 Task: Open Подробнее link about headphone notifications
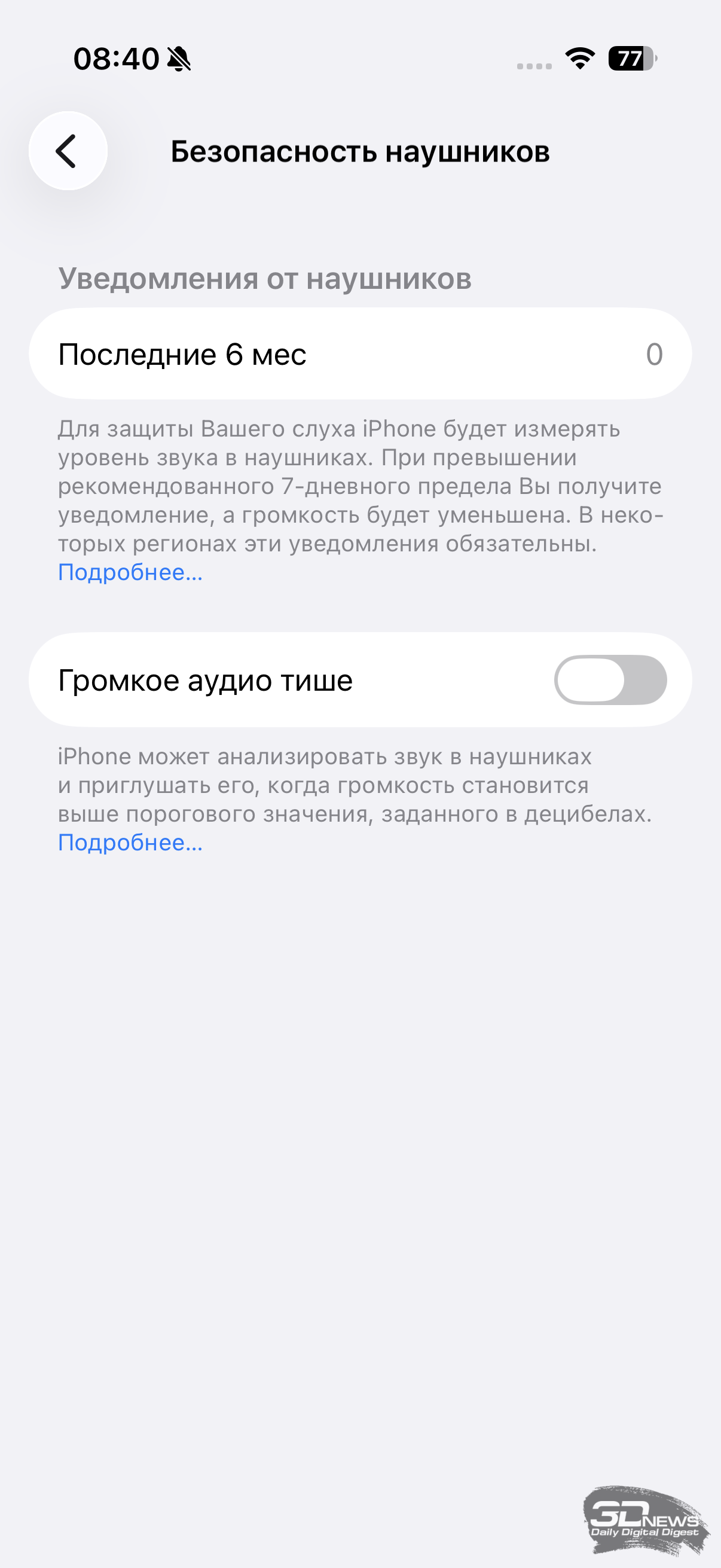130,573
